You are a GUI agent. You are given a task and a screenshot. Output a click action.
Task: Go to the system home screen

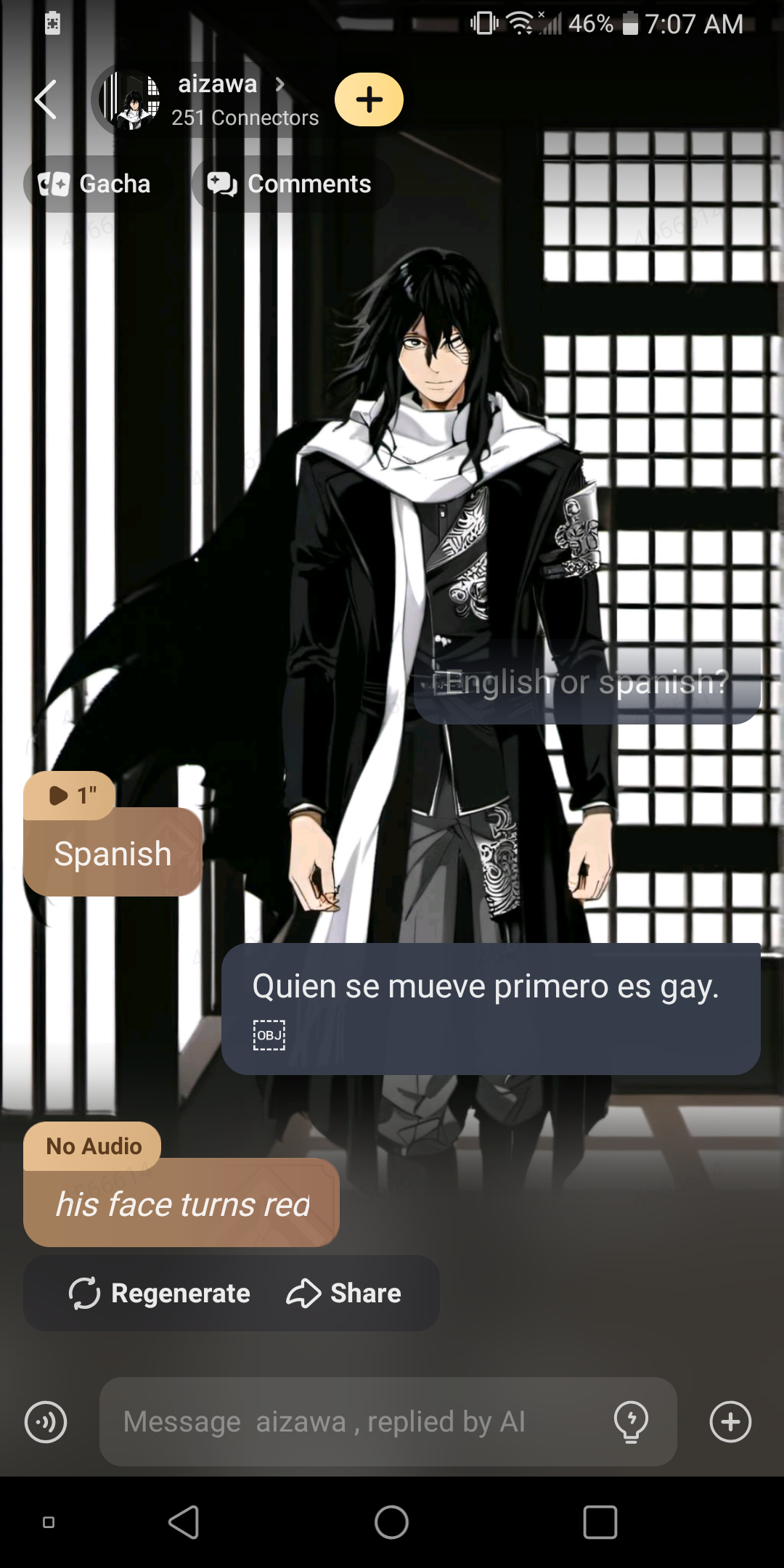point(391,1522)
